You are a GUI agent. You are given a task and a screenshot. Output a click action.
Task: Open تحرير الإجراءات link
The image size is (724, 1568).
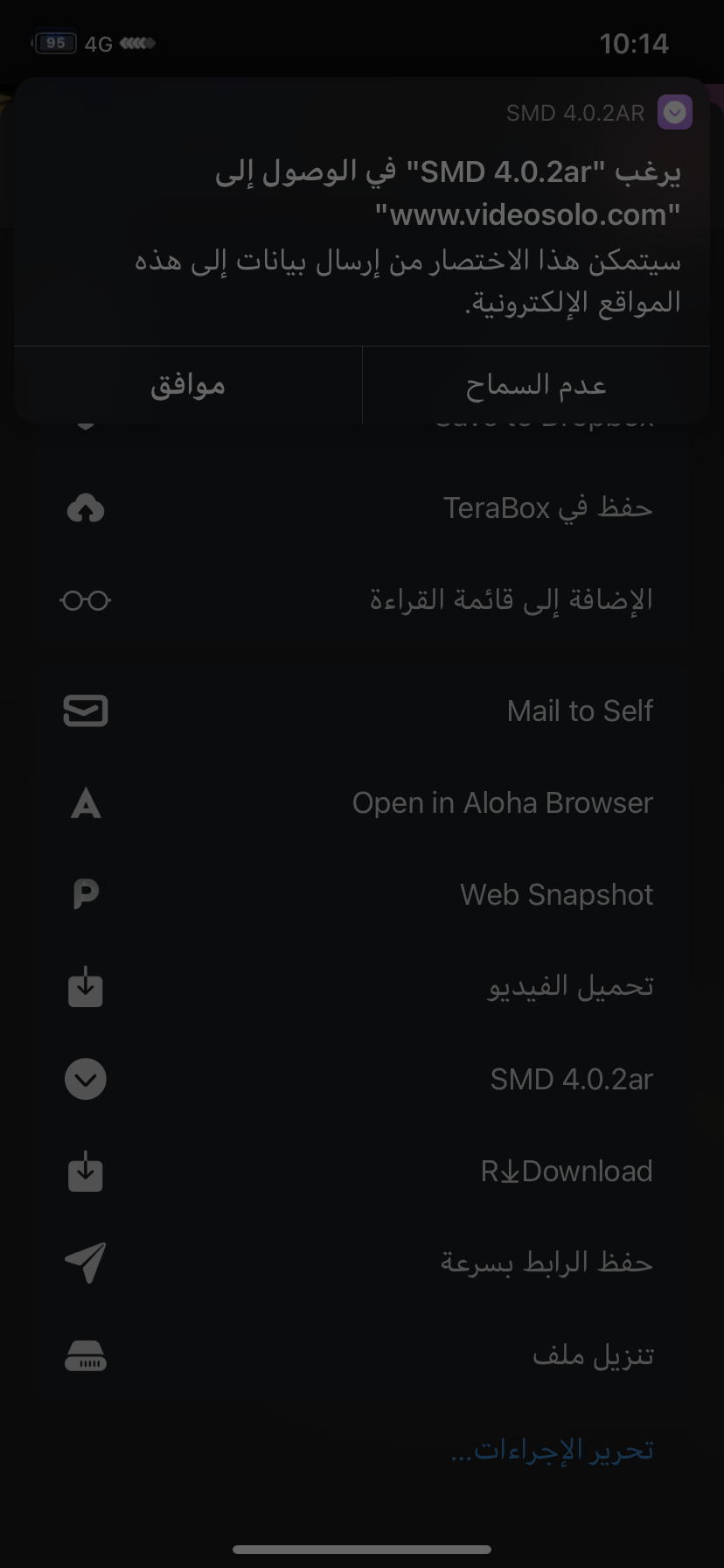[x=552, y=1450]
